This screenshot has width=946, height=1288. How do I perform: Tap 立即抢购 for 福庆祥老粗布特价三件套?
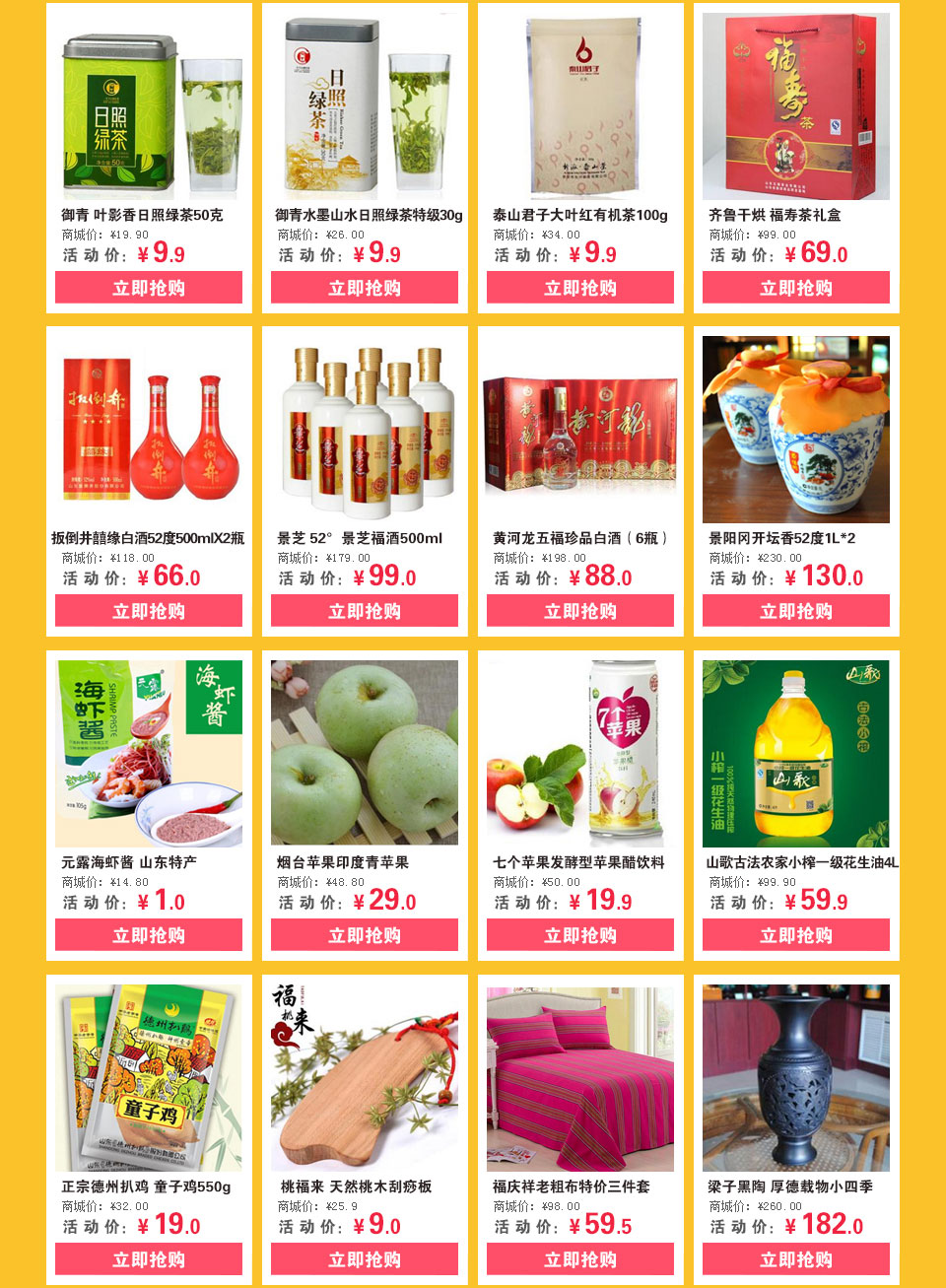[x=580, y=1259]
